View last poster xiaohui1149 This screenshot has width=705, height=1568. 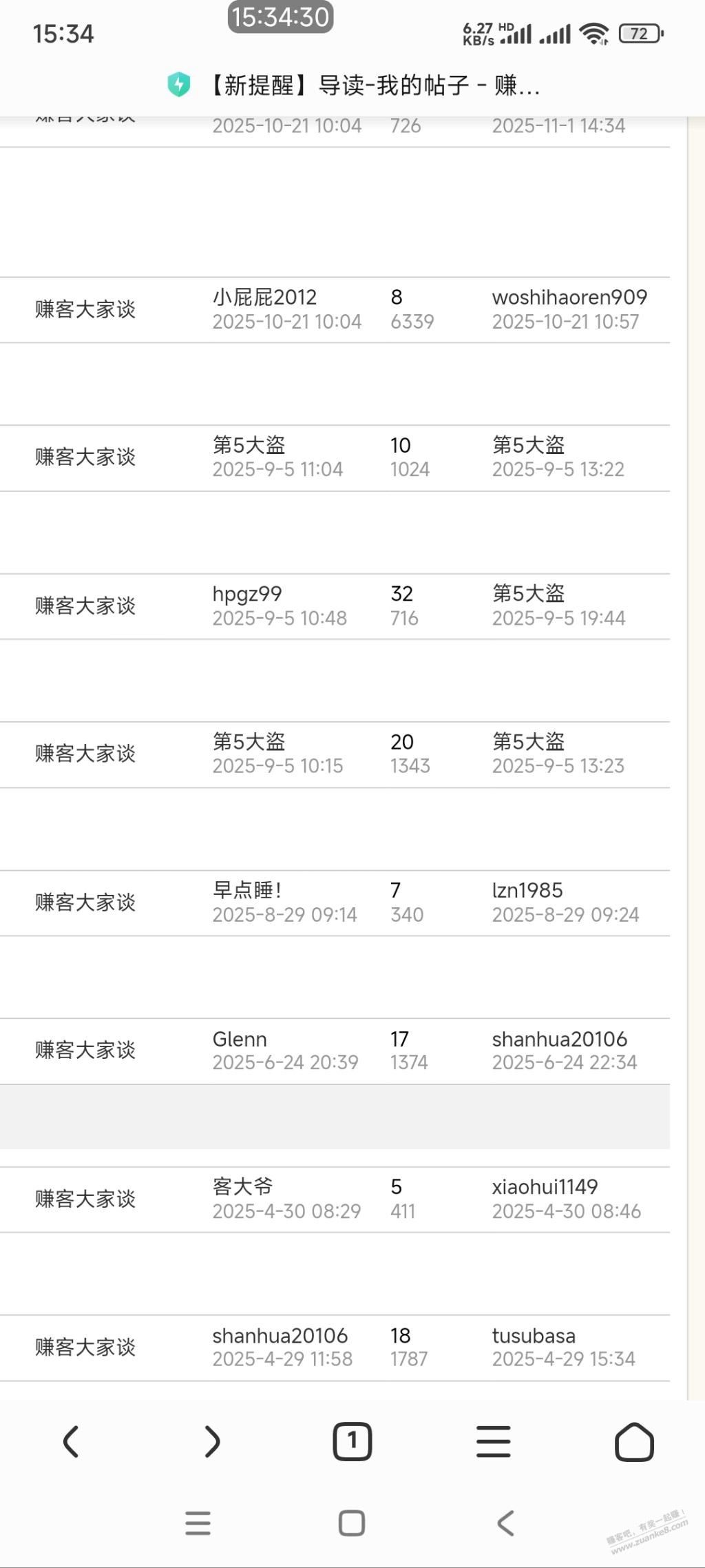tap(545, 1186)
